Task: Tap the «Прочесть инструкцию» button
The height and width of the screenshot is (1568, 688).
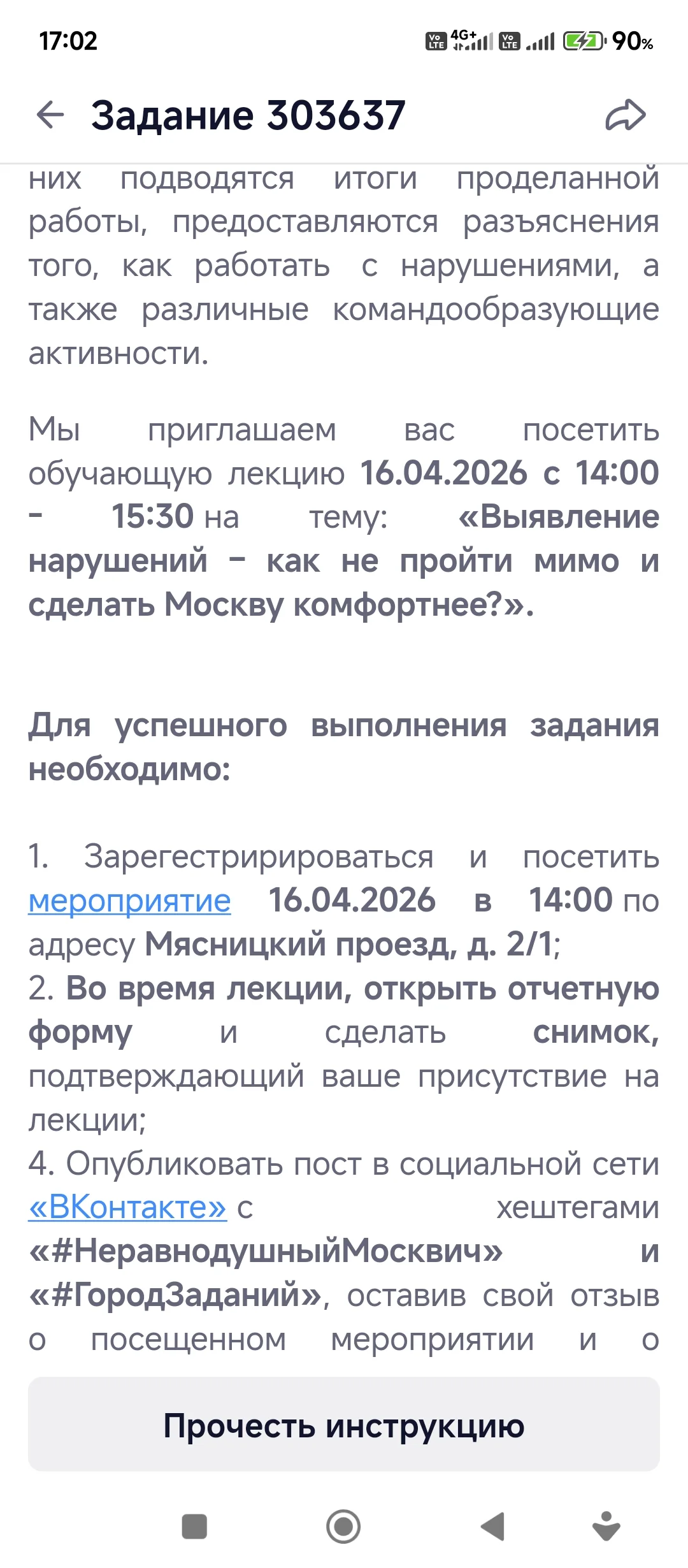Action: 344,1425
